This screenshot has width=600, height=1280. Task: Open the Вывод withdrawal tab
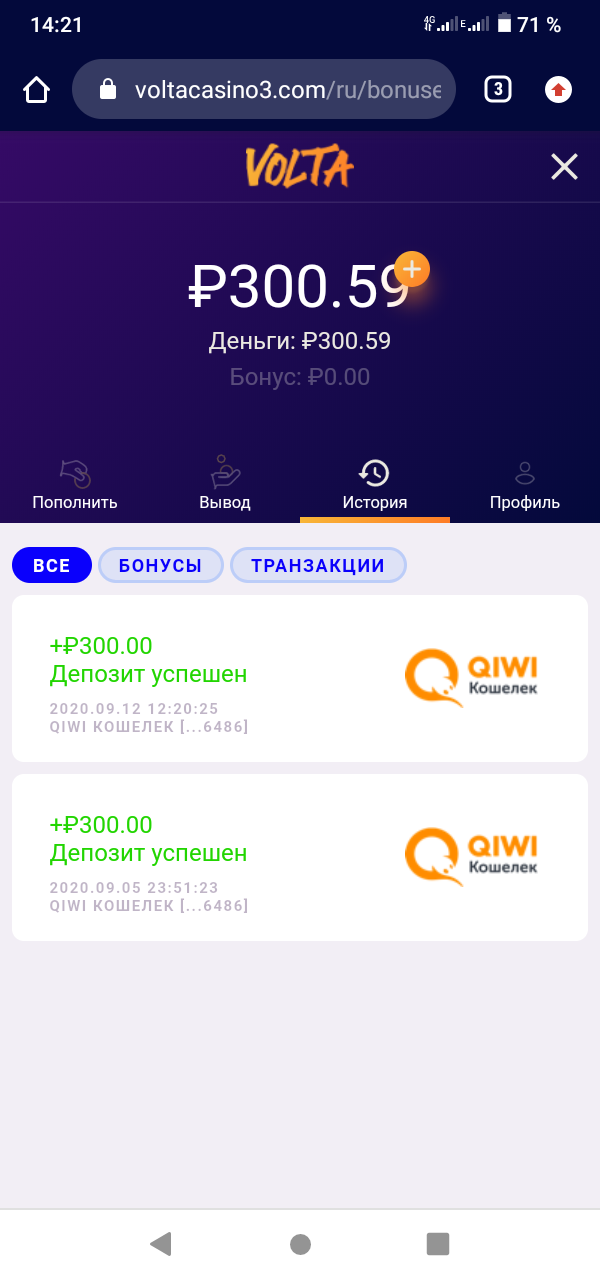(225, 485)
